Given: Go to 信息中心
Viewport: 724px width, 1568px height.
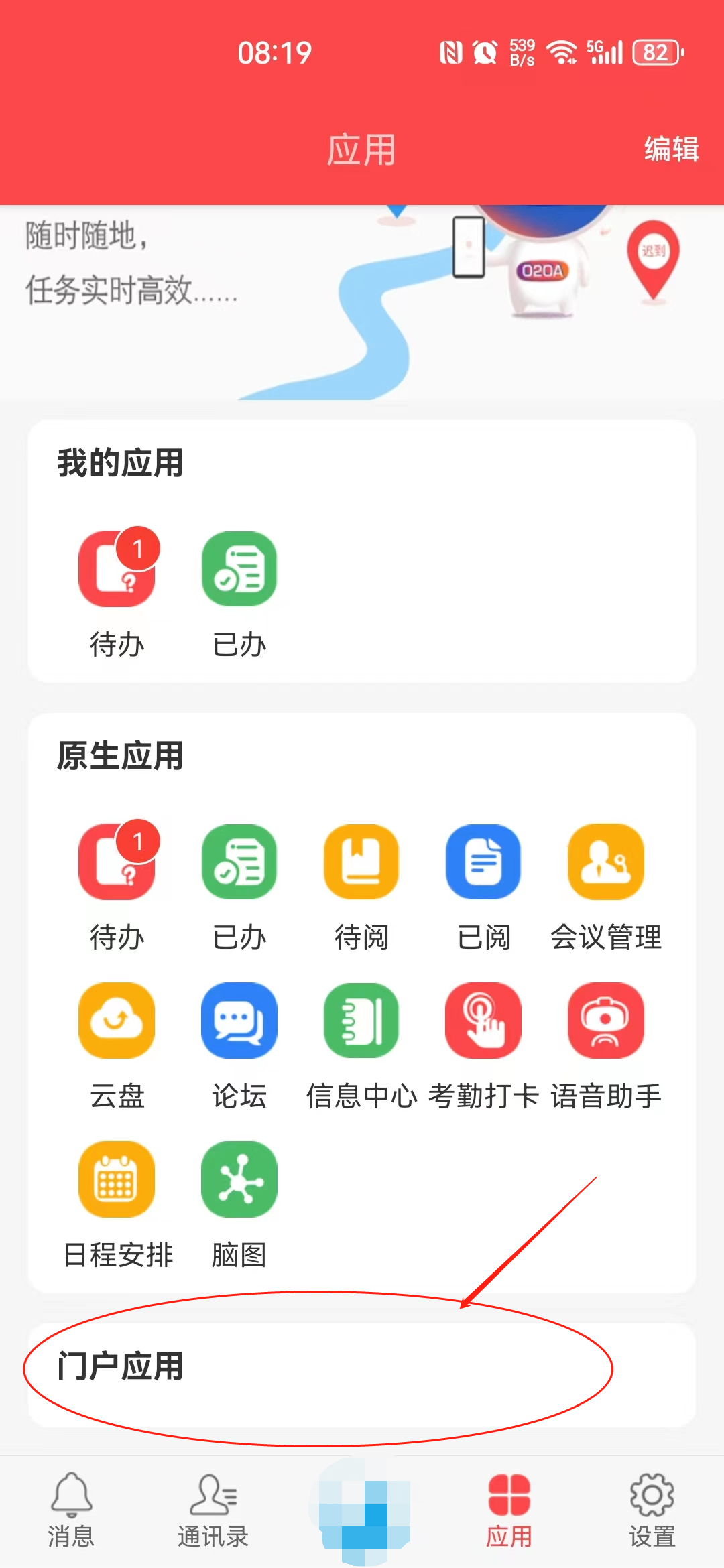Looking at the screenshot, I should coord(361,1021).
